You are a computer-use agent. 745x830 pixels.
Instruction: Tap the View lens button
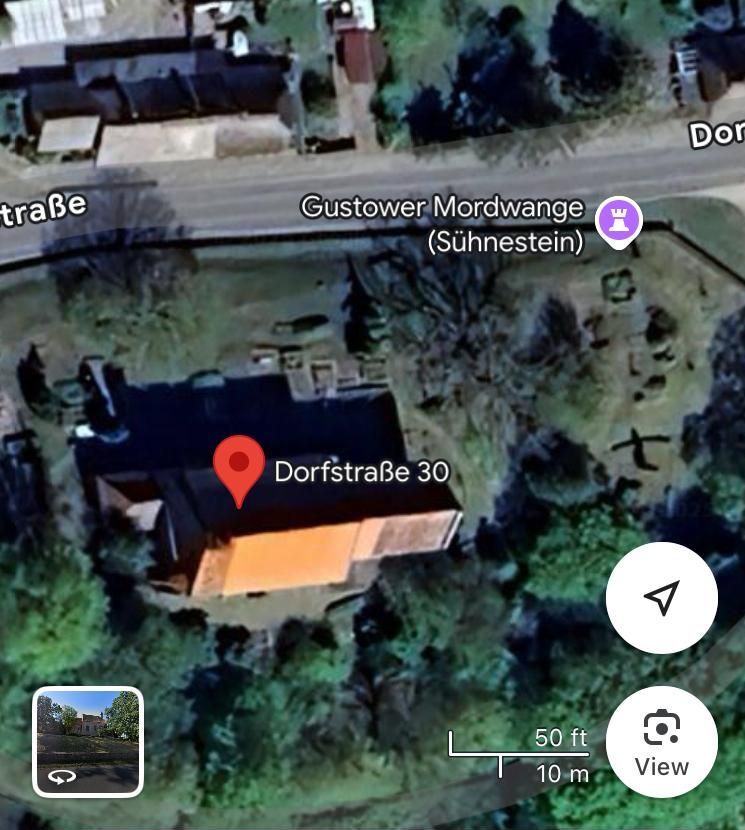[x=661, y=742]
